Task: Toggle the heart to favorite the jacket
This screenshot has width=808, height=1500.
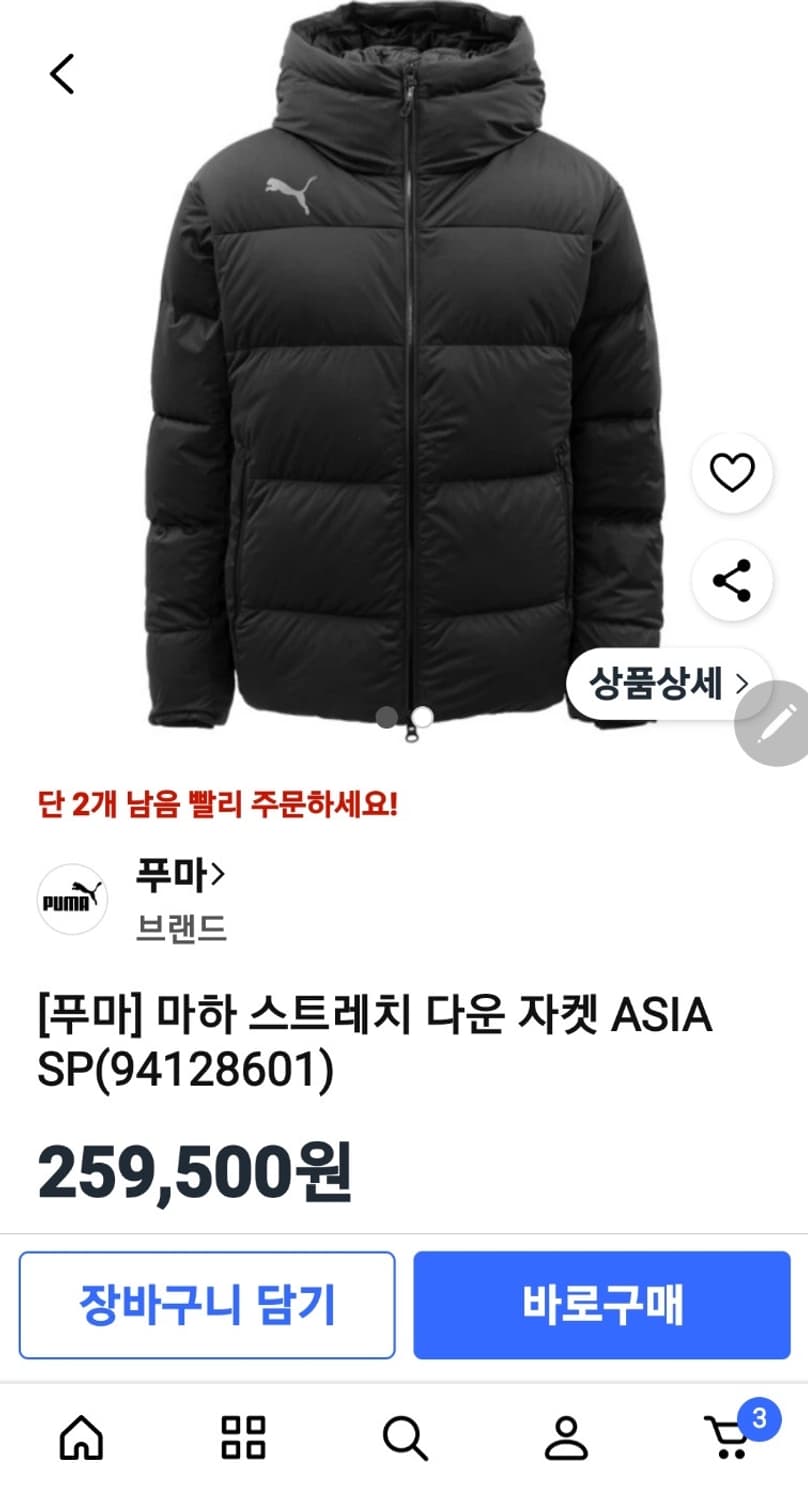Action: pos(731,473)
